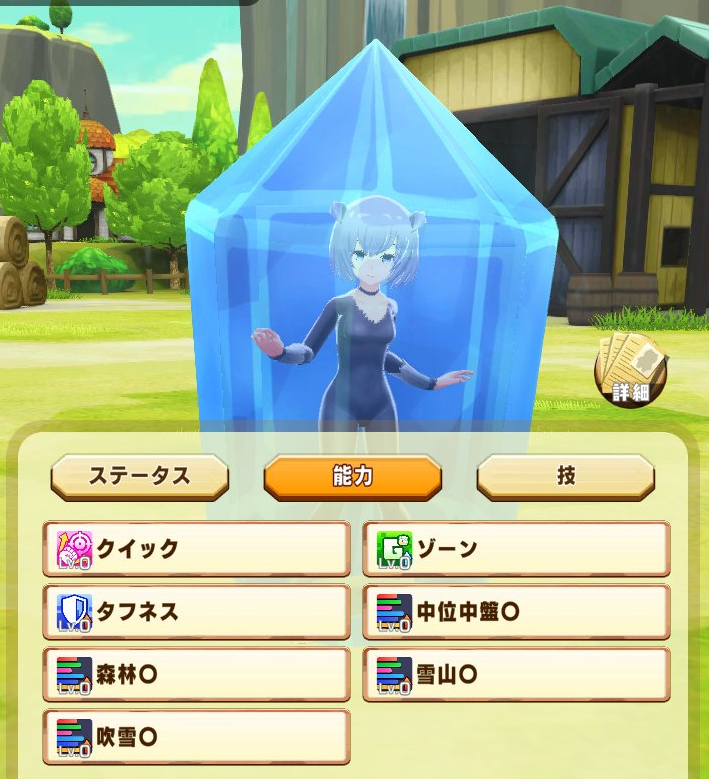Screen dimensions: 709x779
Task: Select the 能力 tab
Action: (352, 477)
